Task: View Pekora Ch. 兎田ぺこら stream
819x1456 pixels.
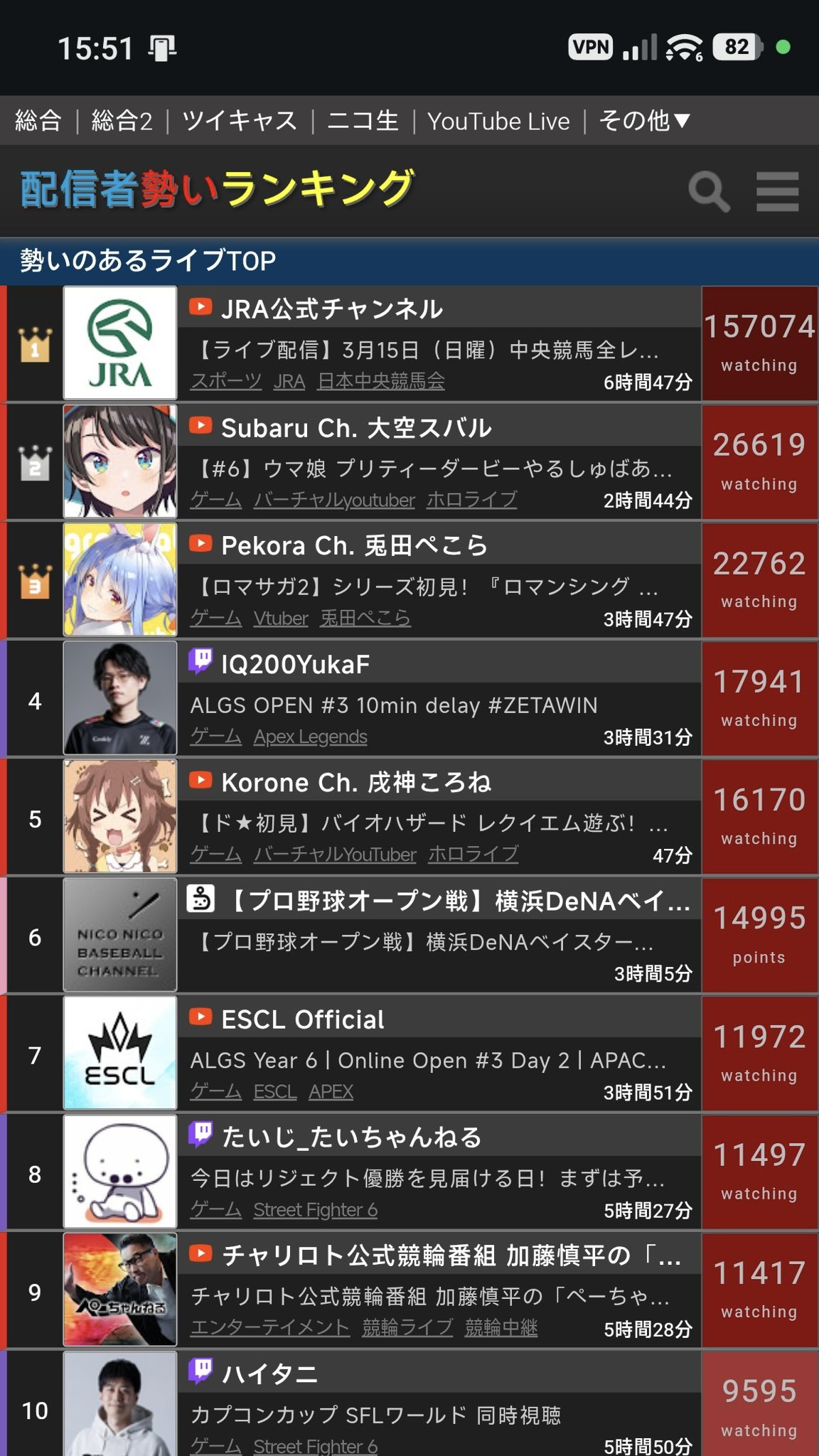Action: (x=354, y=546)
